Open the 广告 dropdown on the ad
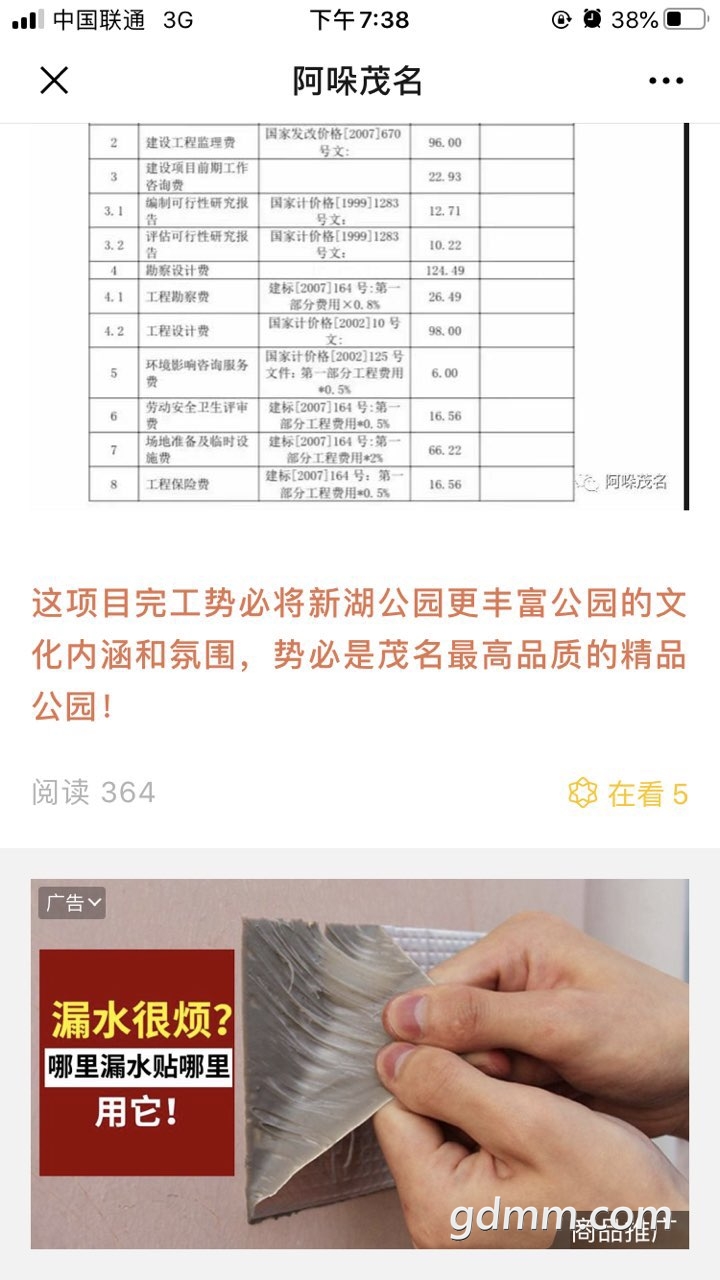This screenshot has height=1280, width=720. click(x=72, y=903)
